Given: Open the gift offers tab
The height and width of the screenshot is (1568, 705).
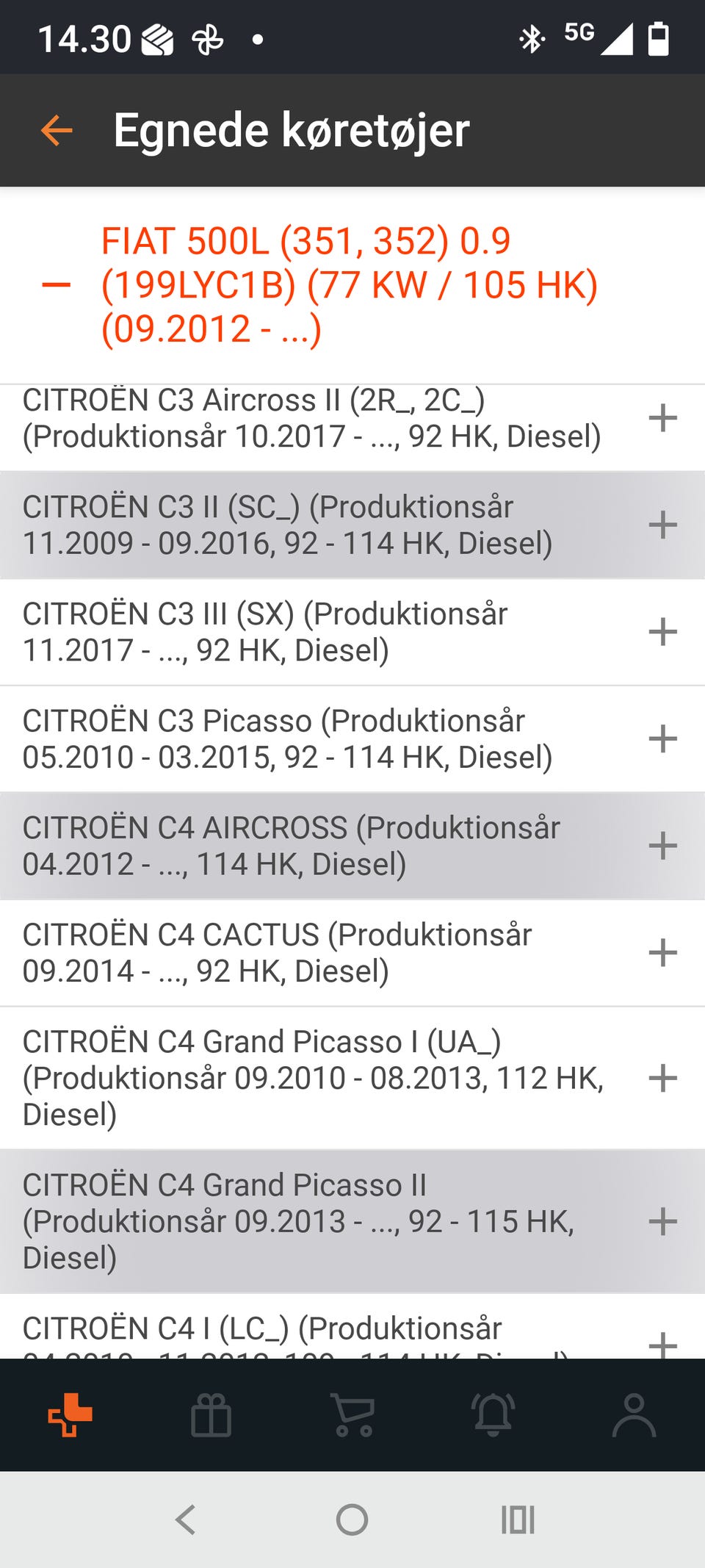Looking at the screenshot, I should point(211,1414).
